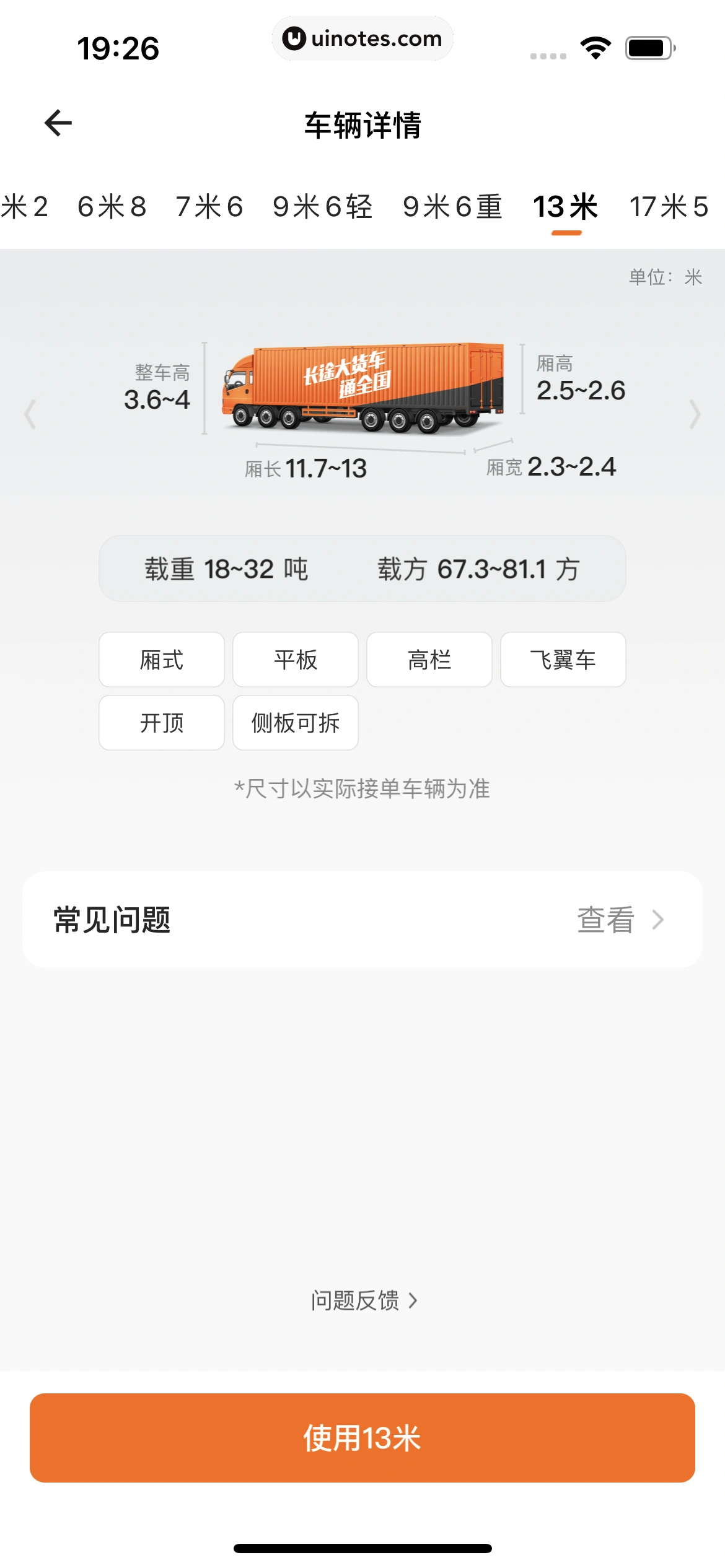
Task: Tap the Wi-Fi status icon
Action: pyautogui.click(x=594, y=46)
